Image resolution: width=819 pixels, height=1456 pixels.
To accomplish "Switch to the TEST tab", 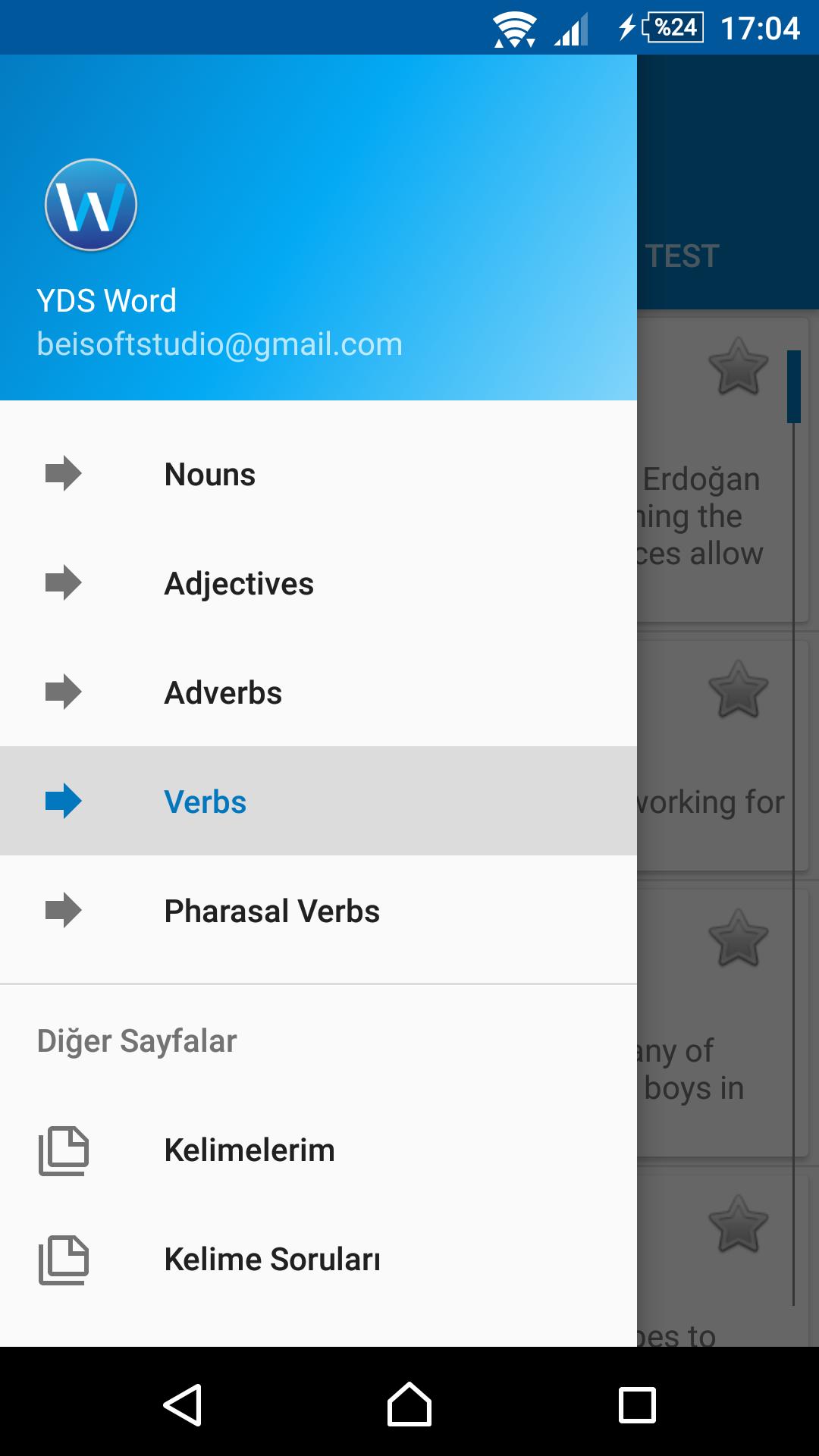I will 682,256.
